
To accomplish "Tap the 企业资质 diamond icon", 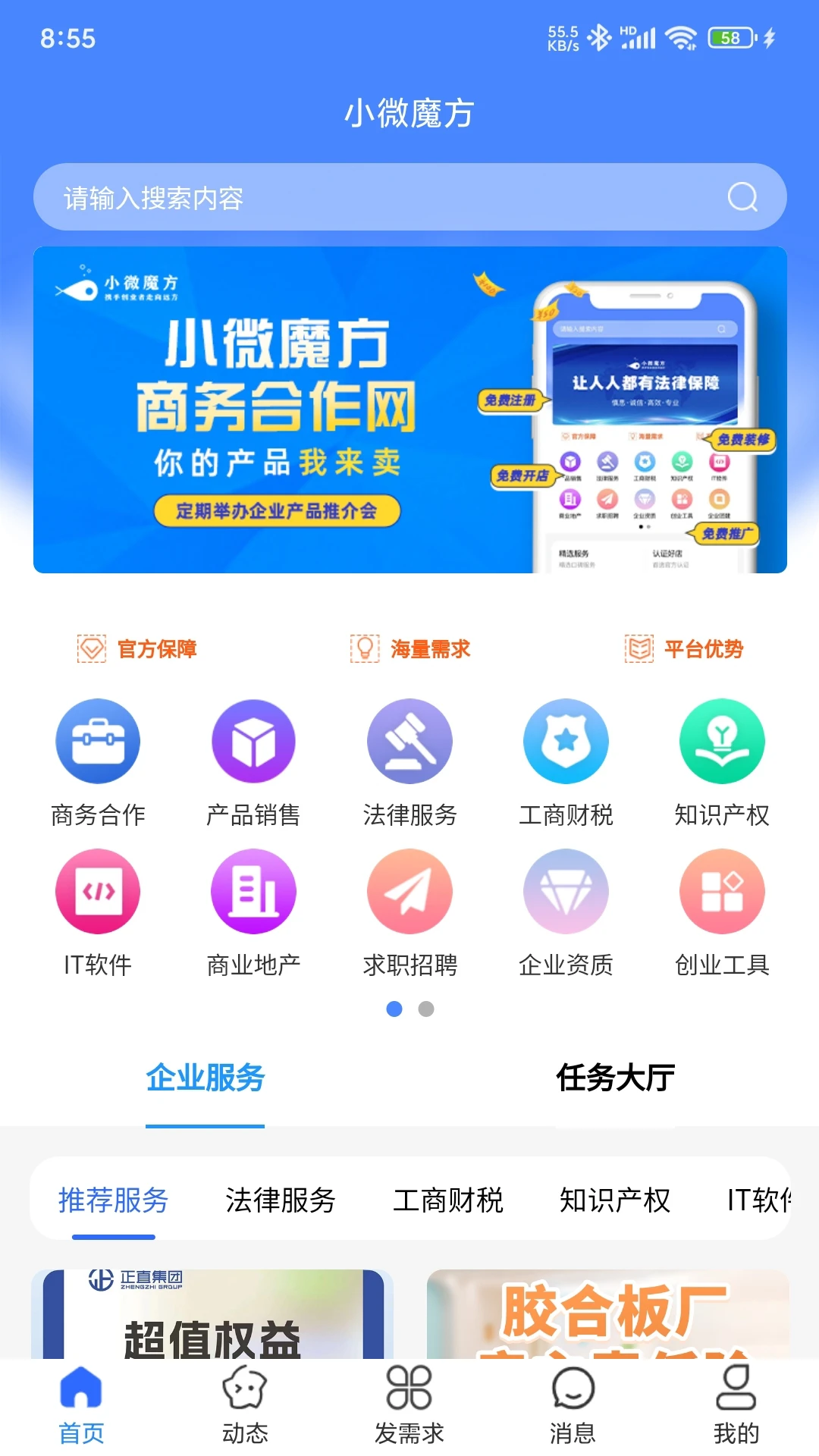I will click(x=566, y=892).
